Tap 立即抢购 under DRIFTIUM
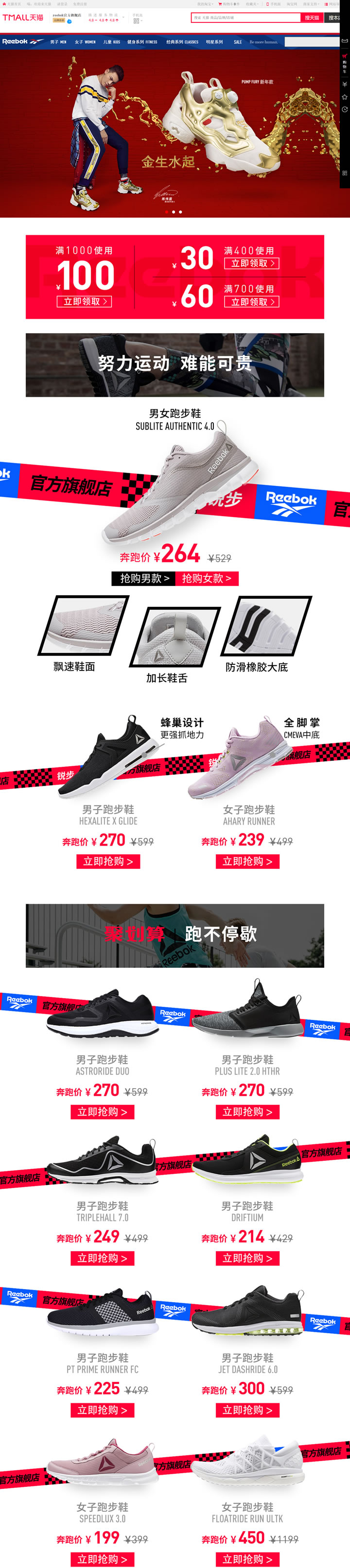The image size is (350, 1568). point(247,1258)
